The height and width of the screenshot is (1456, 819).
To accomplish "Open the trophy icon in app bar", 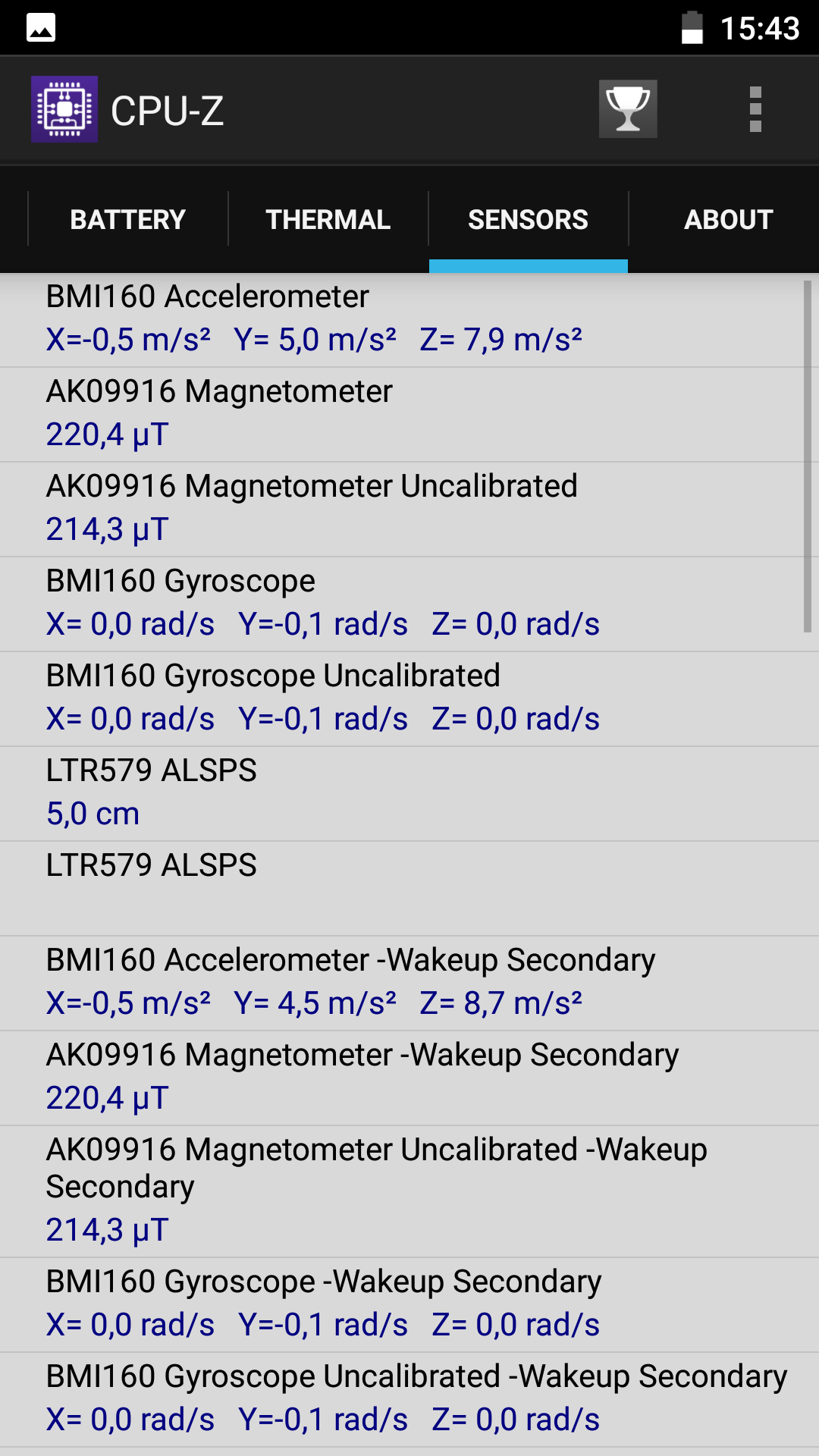I will click(628, 109).
